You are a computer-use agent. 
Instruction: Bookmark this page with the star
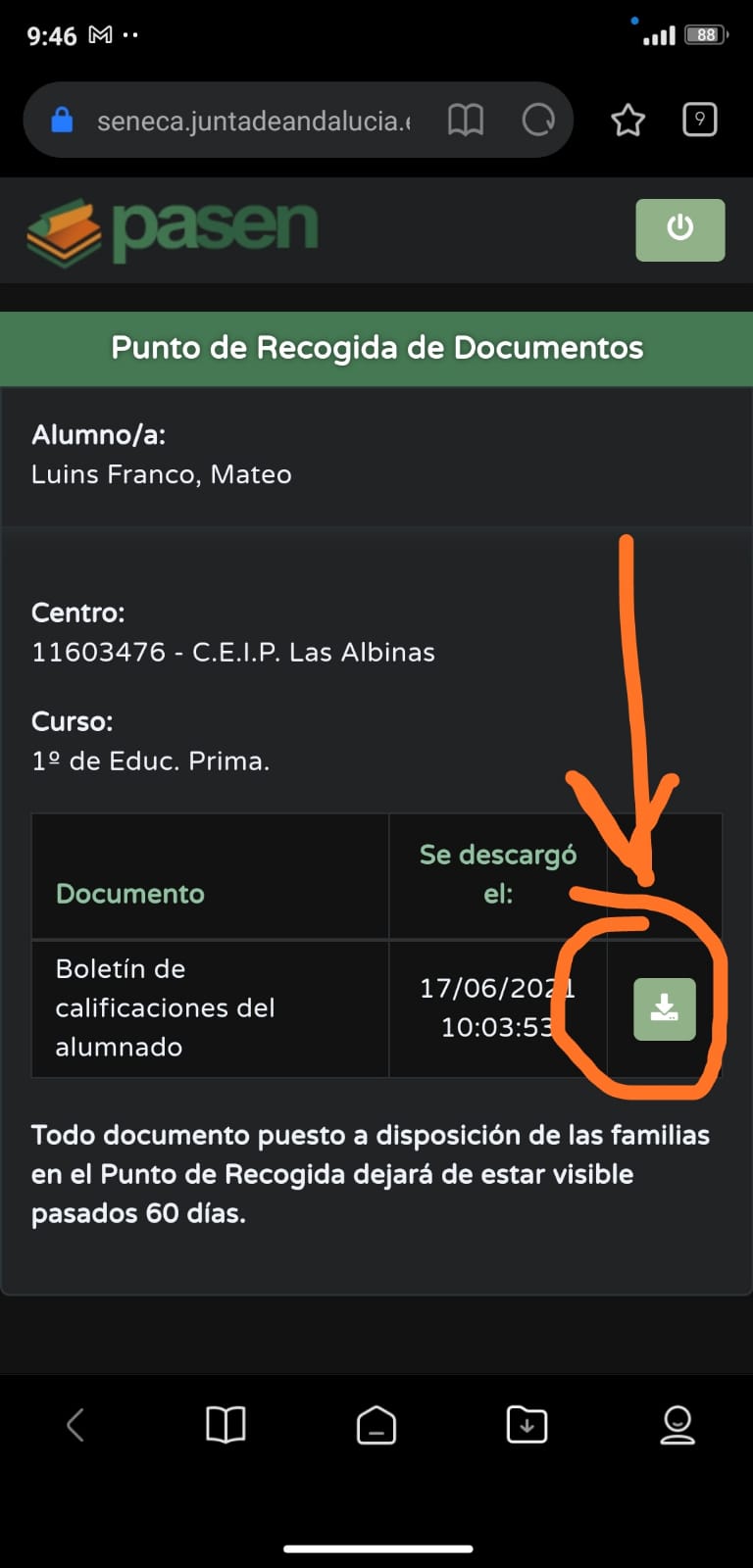[627, 121]
